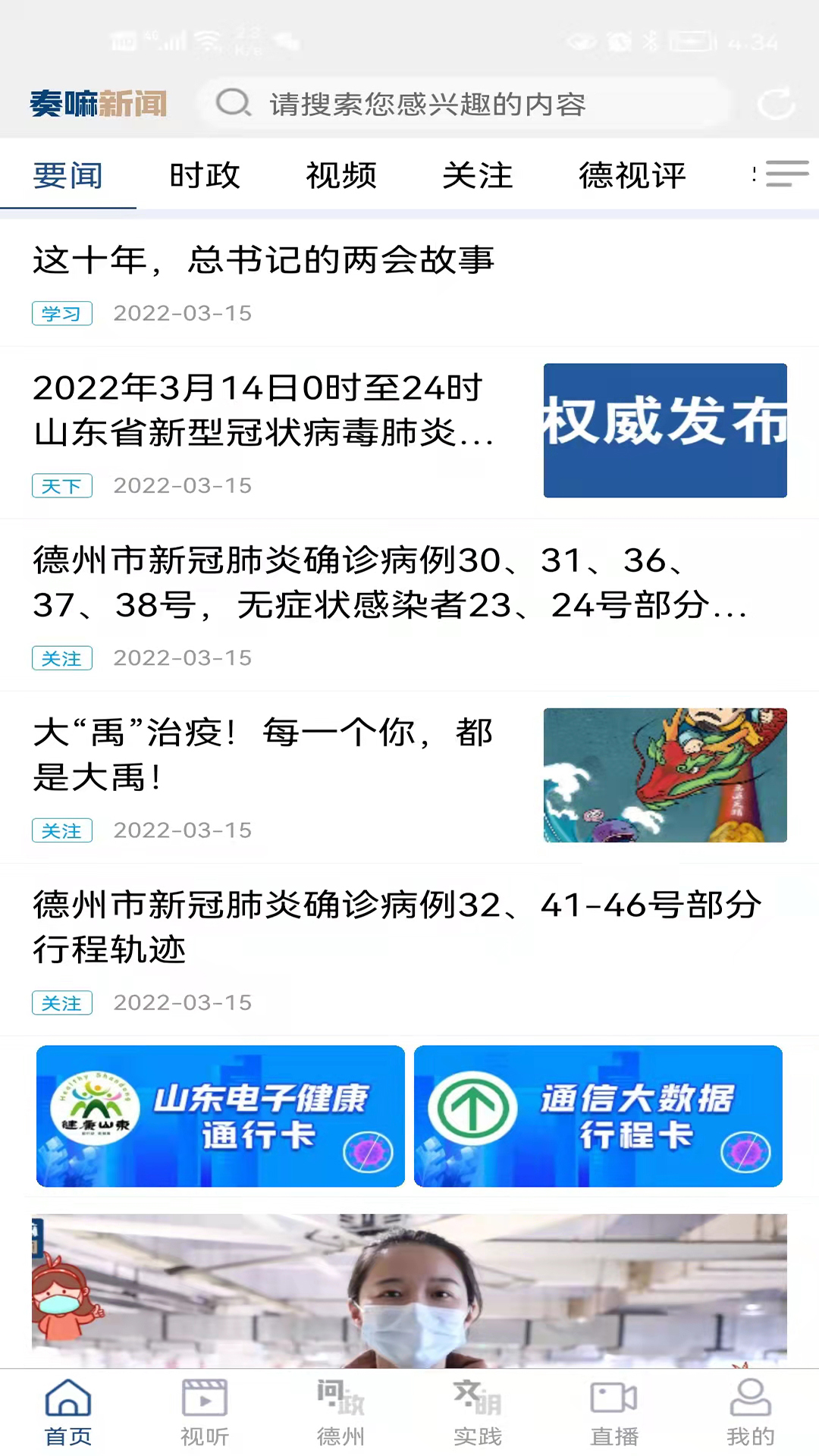Open the channel list menu icon
The height and width of the screenshot is (1456, 819).
[785, 174]
